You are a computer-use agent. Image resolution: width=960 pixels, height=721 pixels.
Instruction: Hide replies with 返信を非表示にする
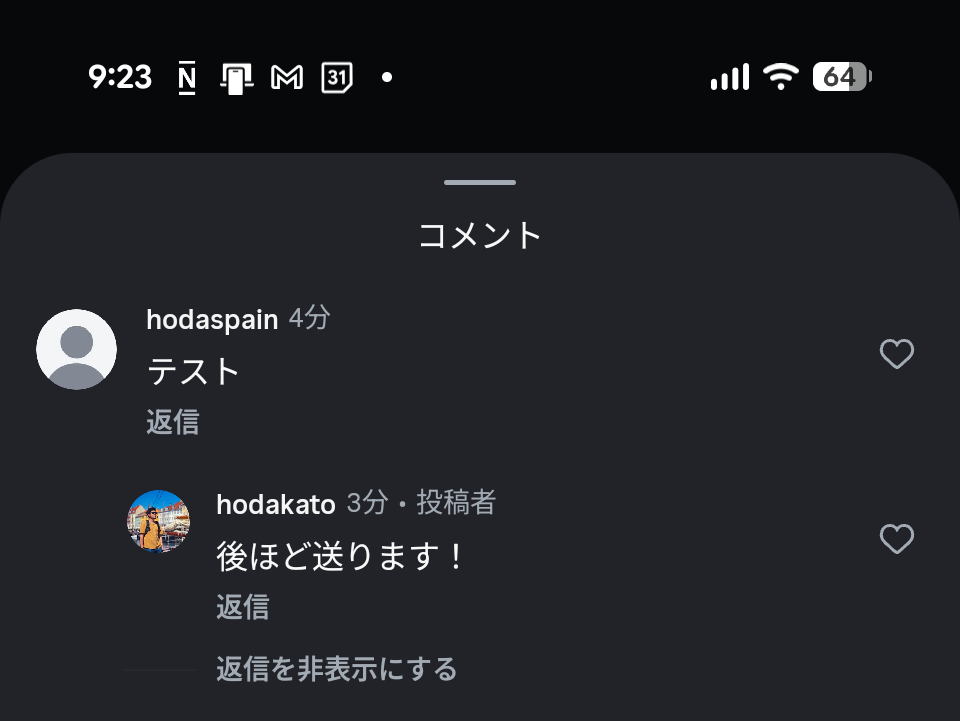pyautogui.click(x=337, y=669)
